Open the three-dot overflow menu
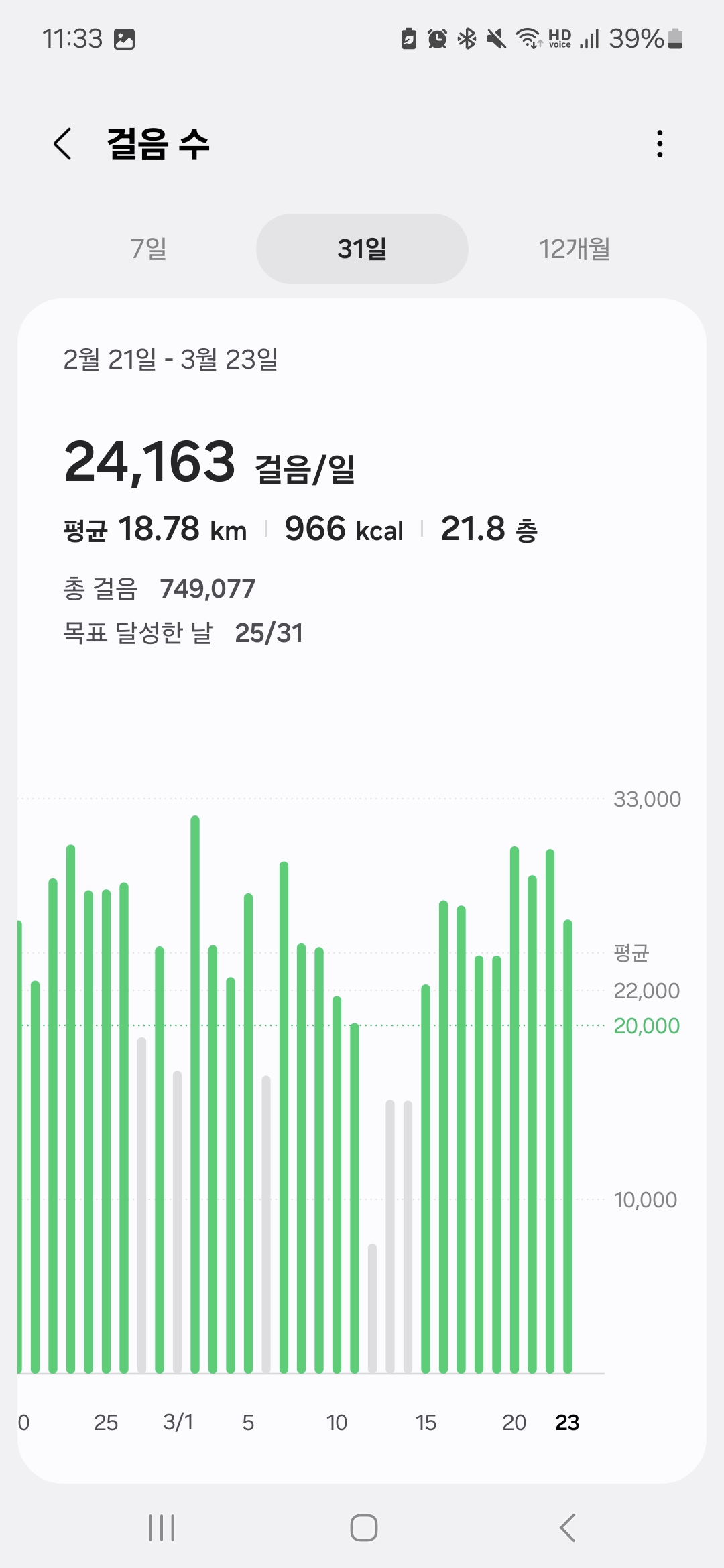 [x=660, y=144]
